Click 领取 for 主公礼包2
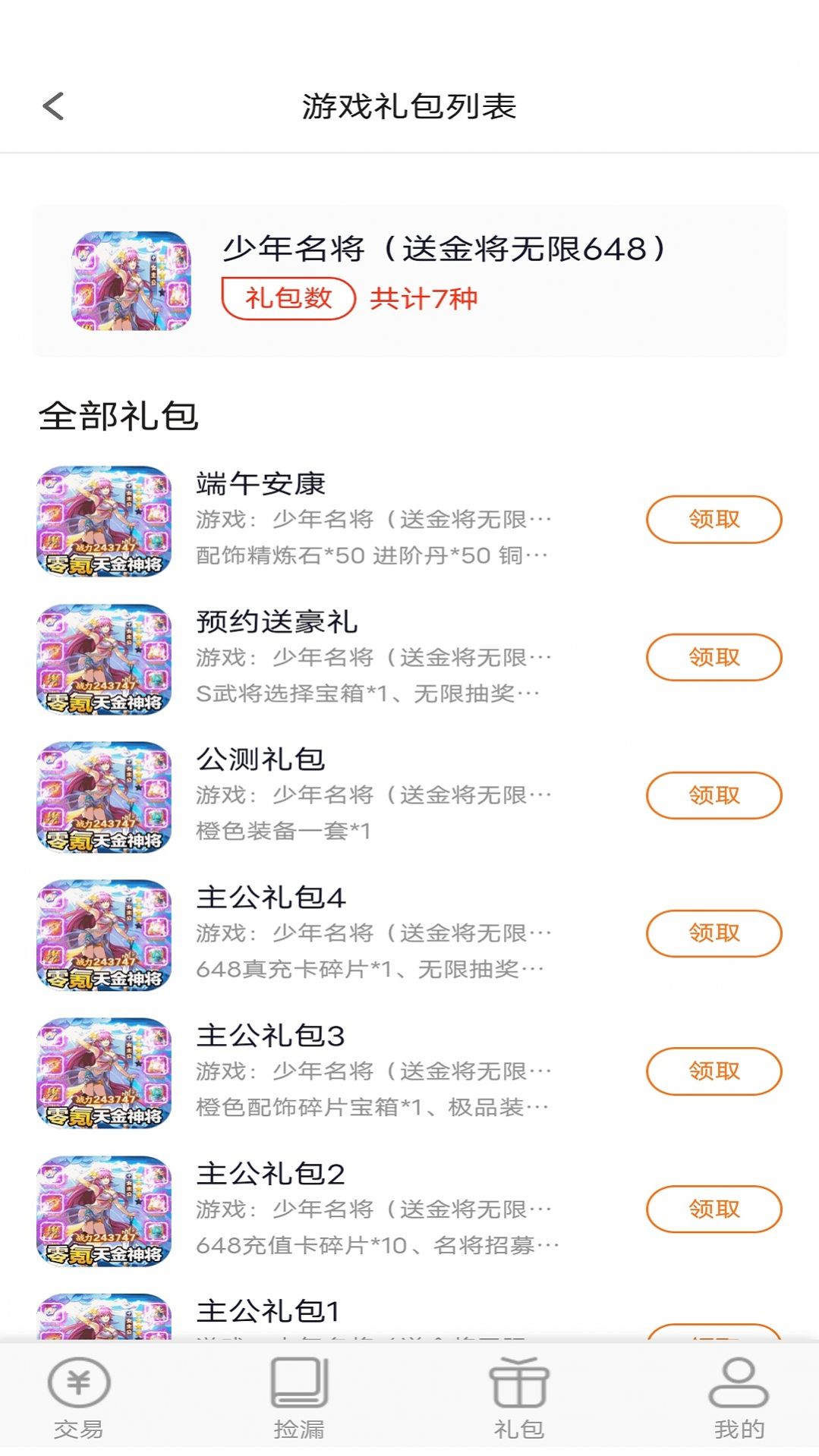819x1456 pixels. (x=712, y=1209)
